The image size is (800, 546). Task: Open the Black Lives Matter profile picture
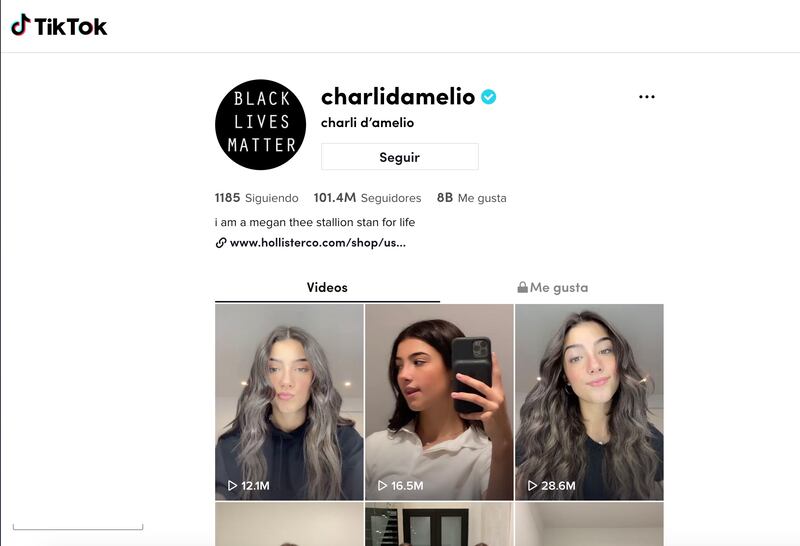260,125
